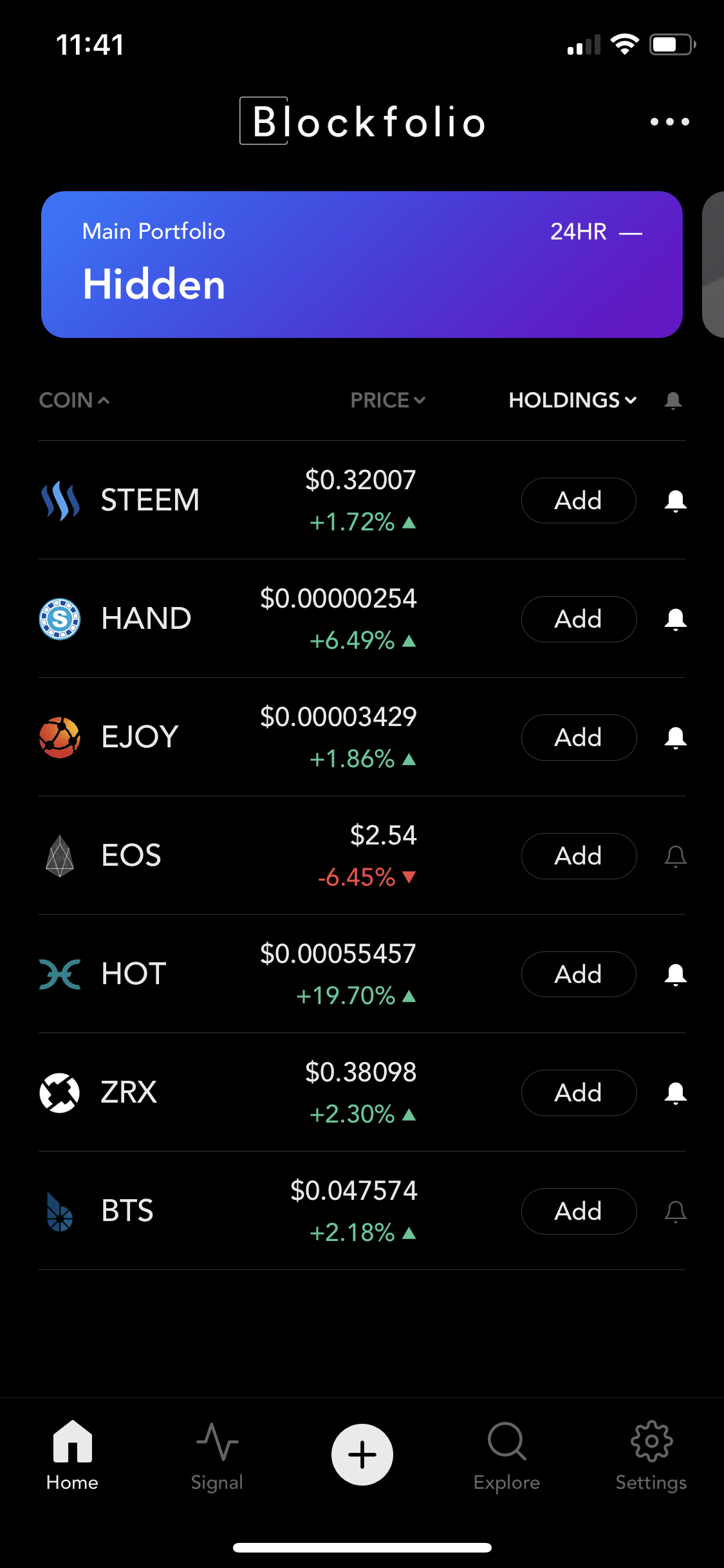Toggle the alert bell for ZRX
This screenshot has height=1568, width=724.
point(675,1093)
